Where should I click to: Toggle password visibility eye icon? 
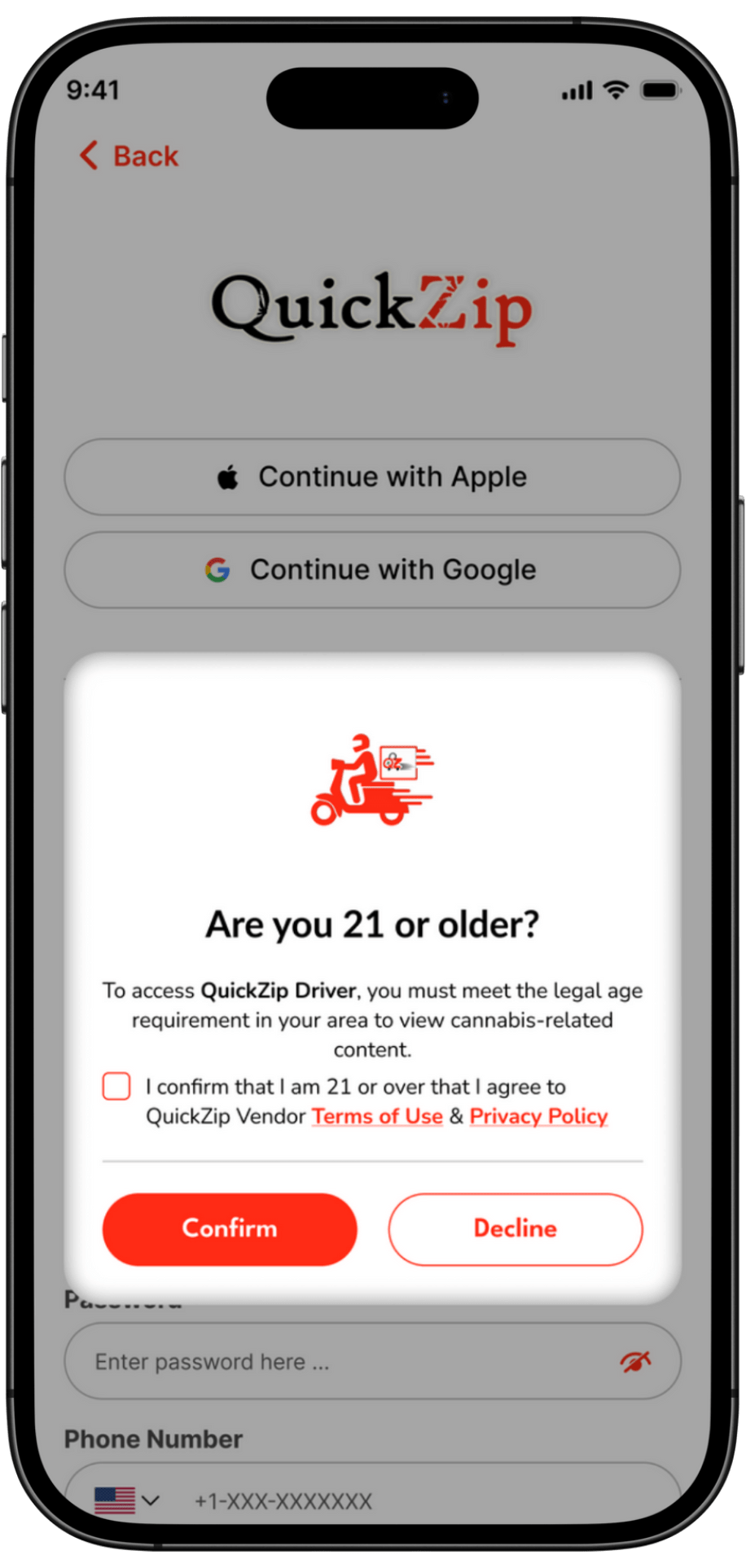635,1361
